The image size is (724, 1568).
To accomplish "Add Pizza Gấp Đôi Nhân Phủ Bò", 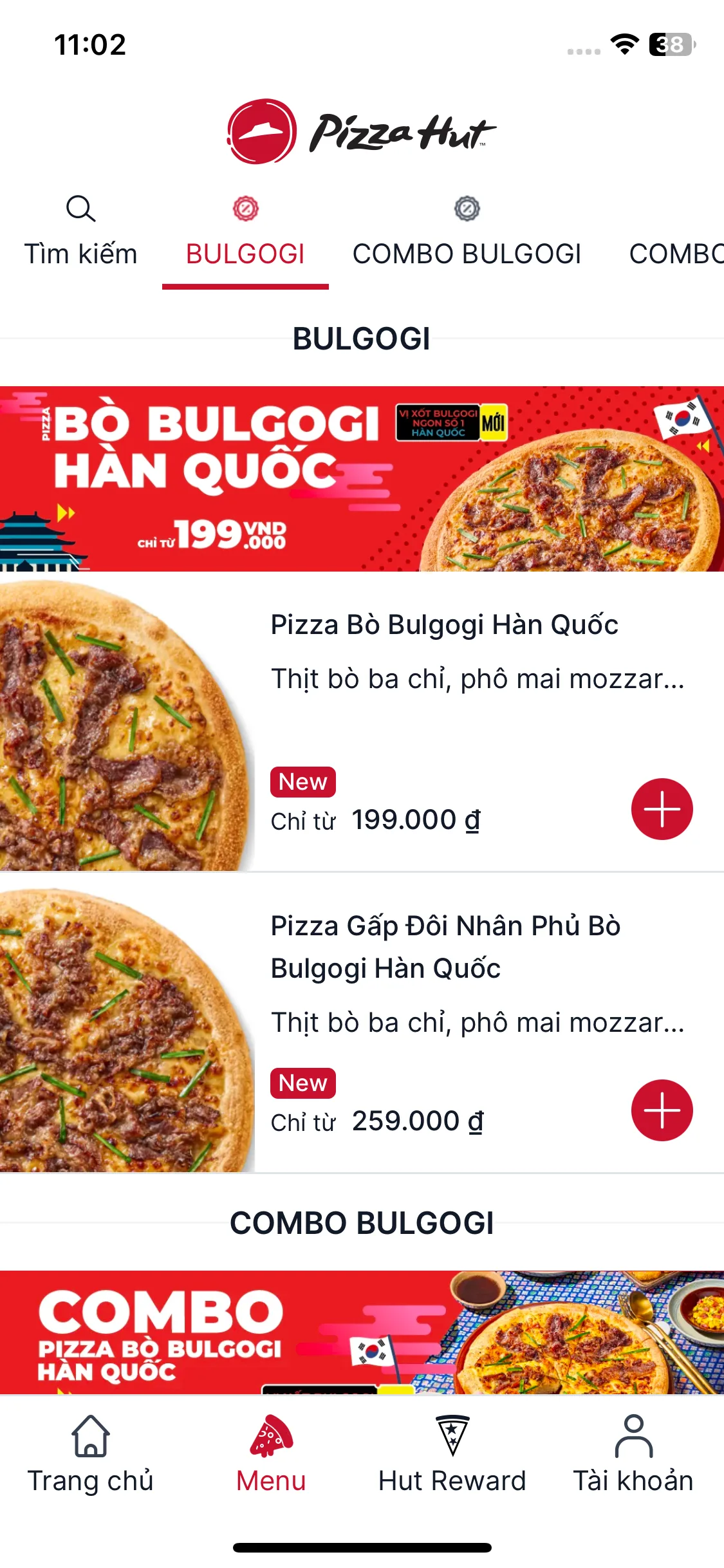I will 662,1110.
